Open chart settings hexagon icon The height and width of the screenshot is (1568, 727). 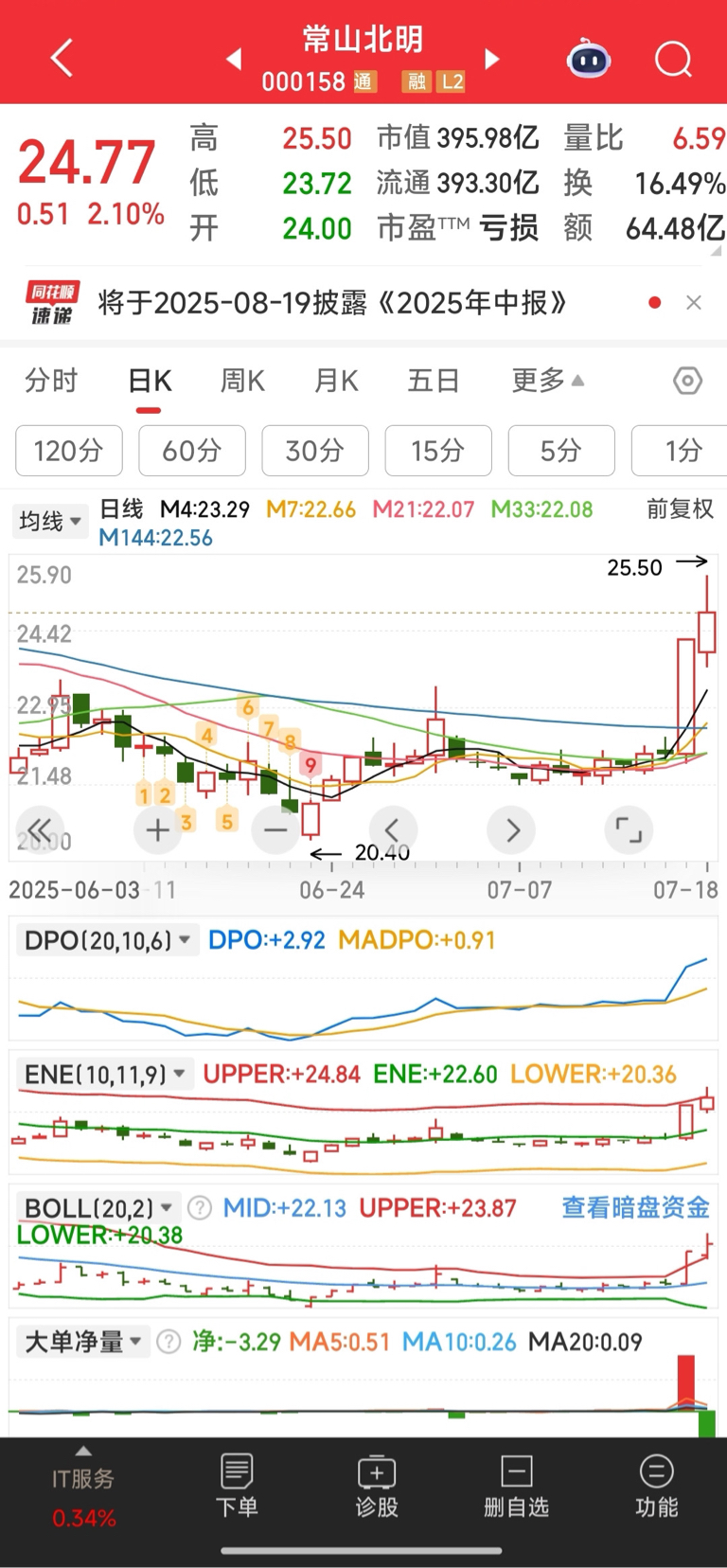pyautogui.click(x=687, y=381)
